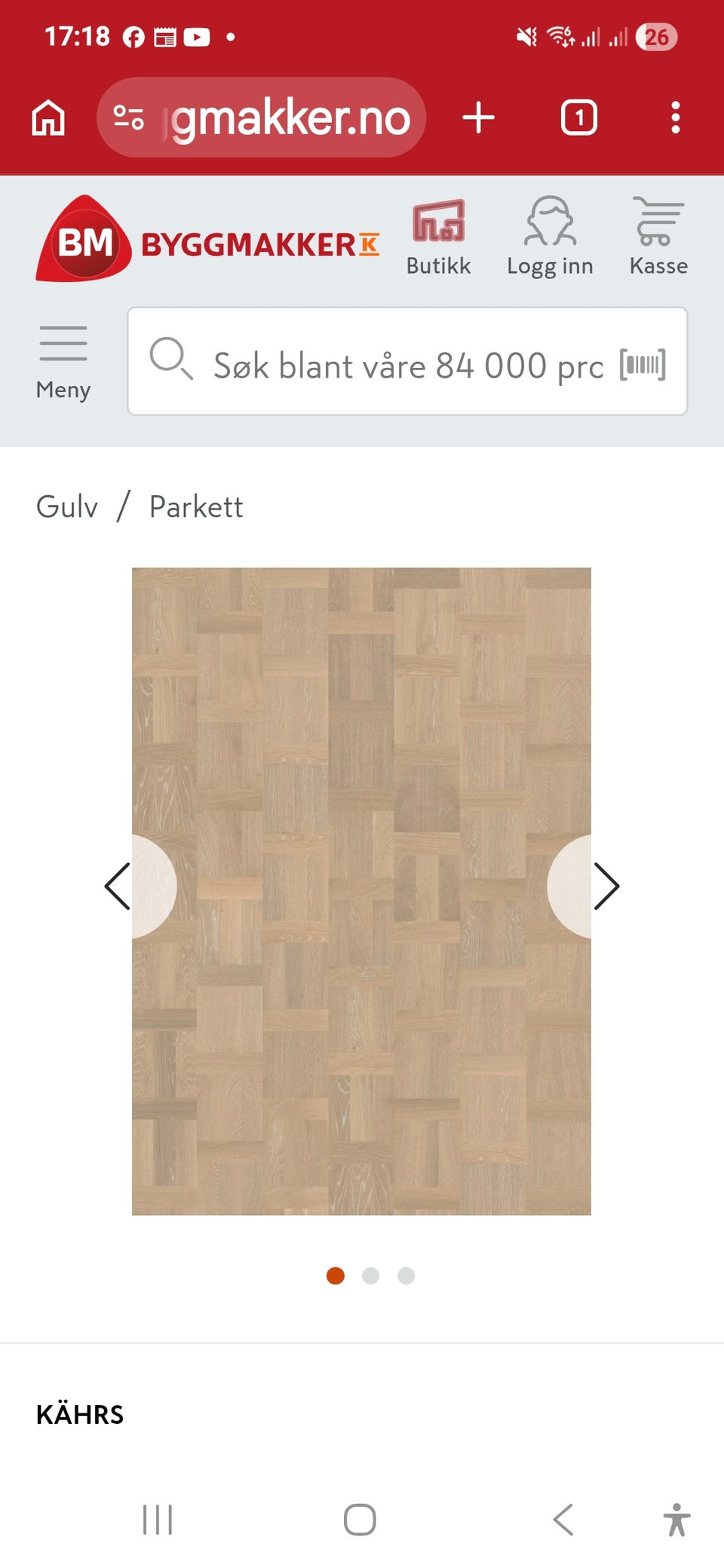Select the Logg inn account icon
This screenshot has width=724, height=1568.
click(x=551, y=234)
